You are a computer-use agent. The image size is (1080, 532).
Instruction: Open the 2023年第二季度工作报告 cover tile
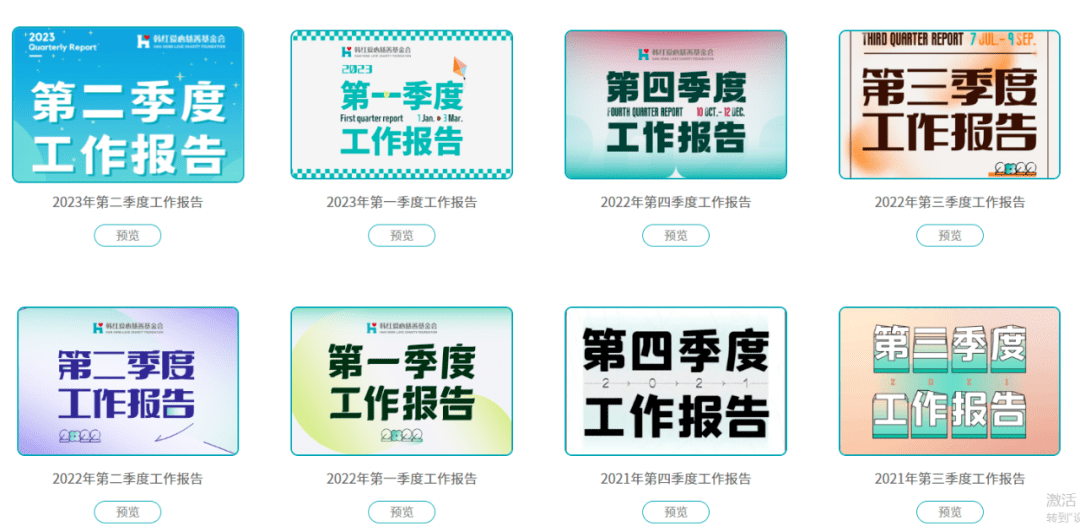point(128,105)
